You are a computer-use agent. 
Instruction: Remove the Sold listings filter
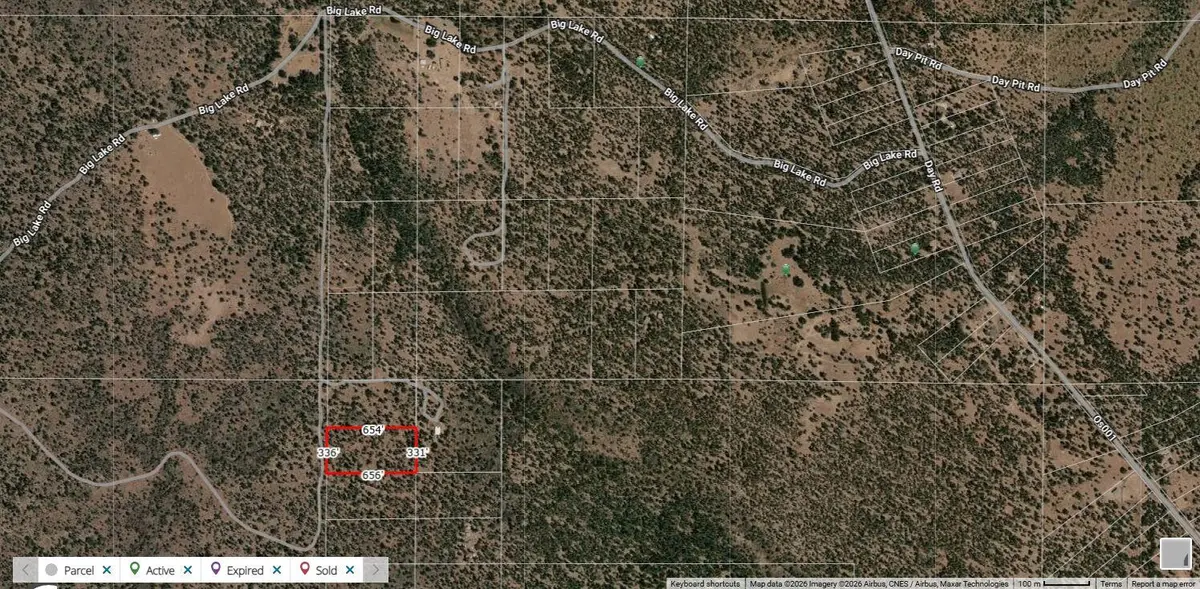350,570
